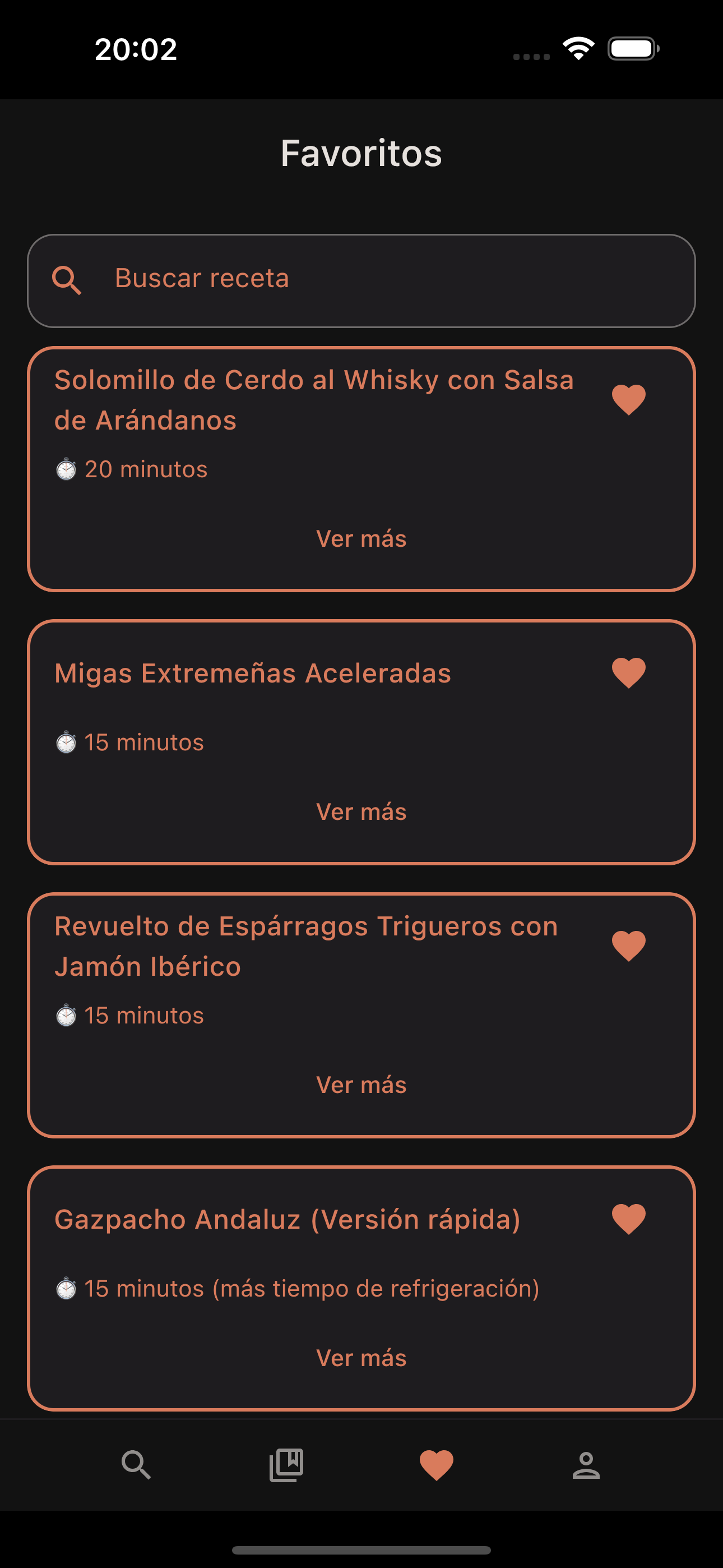Select the search tab in bottom navigation
Screen dimensions: 723x1568
click(x=136, y=1464)
